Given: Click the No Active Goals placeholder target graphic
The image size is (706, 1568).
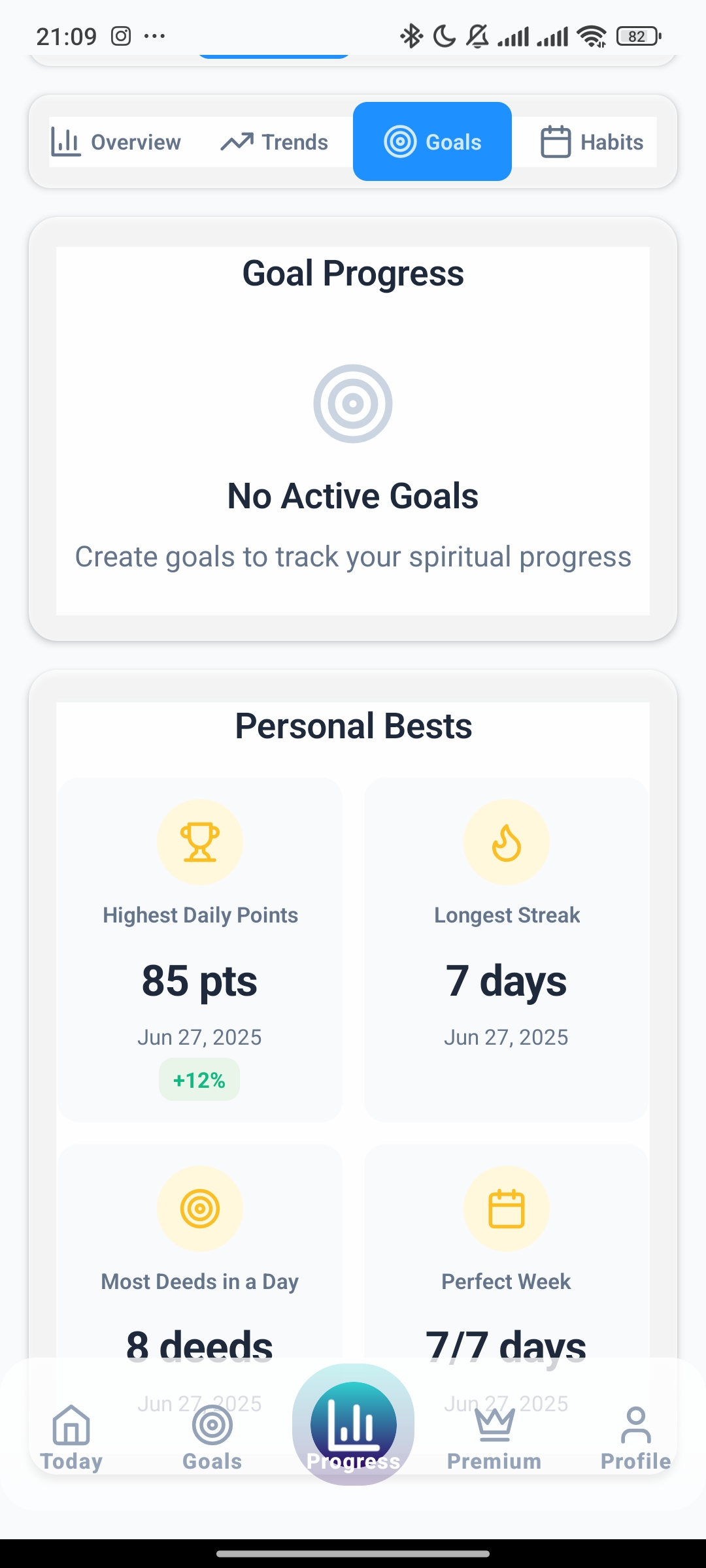Looking at the screenshot, I should (x=353, y=403).
